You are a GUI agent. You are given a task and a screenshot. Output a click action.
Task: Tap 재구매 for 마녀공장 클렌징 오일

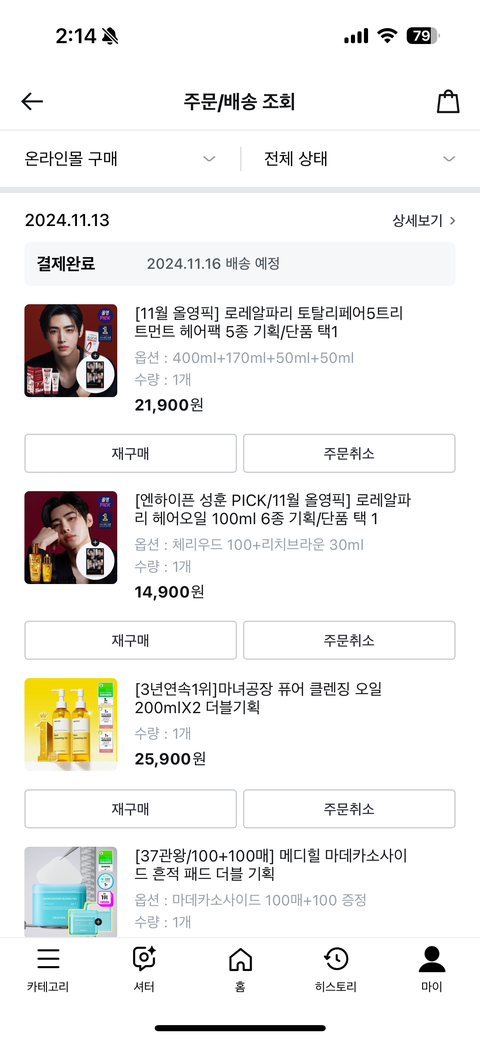(130, 809)
